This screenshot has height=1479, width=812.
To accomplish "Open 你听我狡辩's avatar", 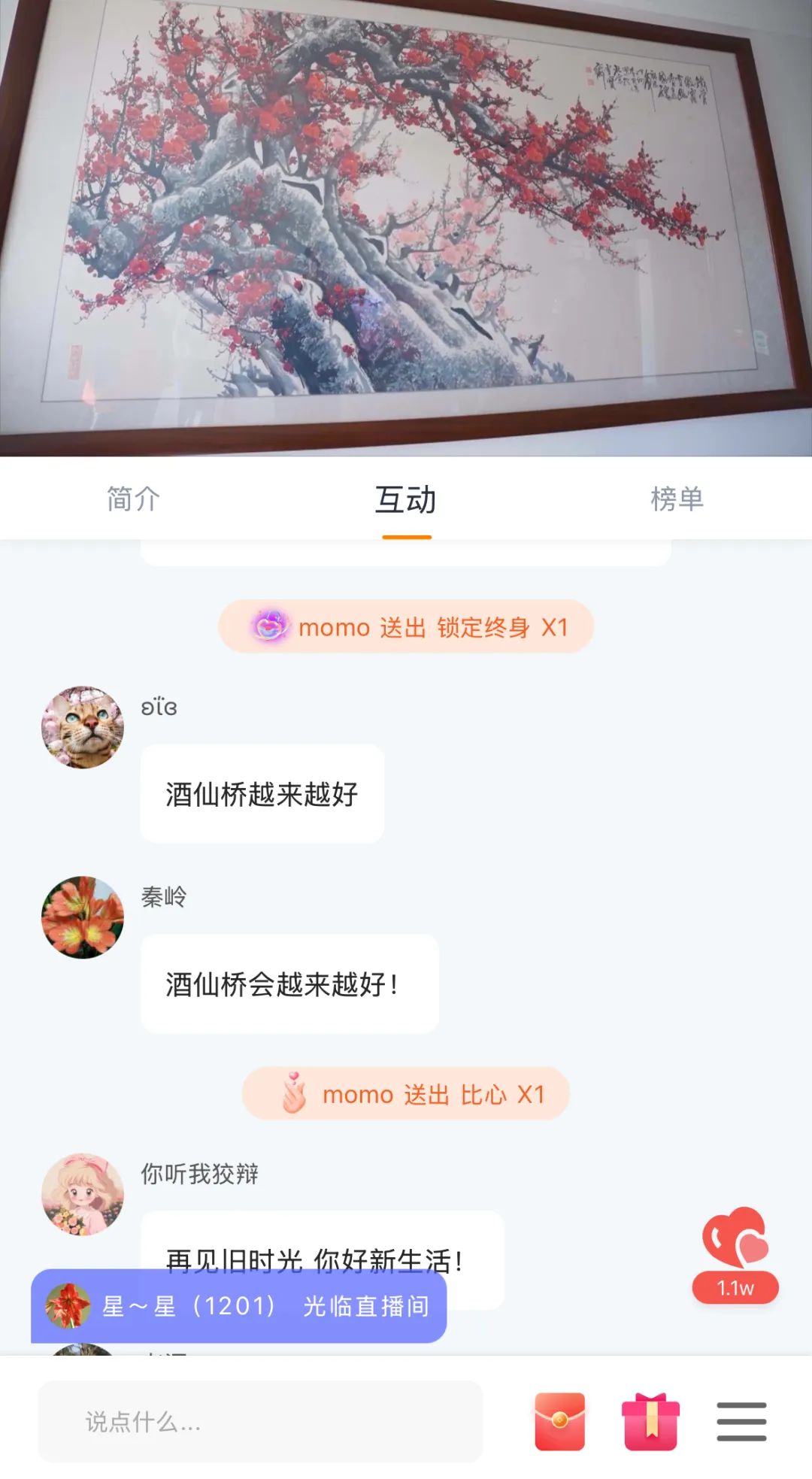I will 83,1194.
